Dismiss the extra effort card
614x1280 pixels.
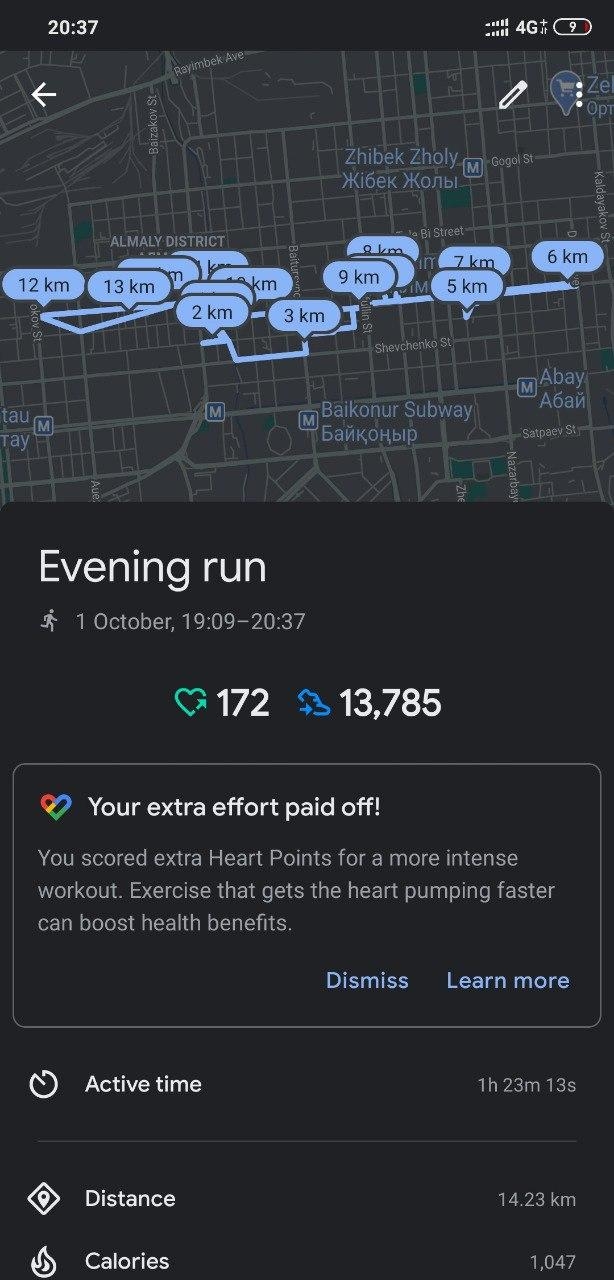[x=367, y=980]
